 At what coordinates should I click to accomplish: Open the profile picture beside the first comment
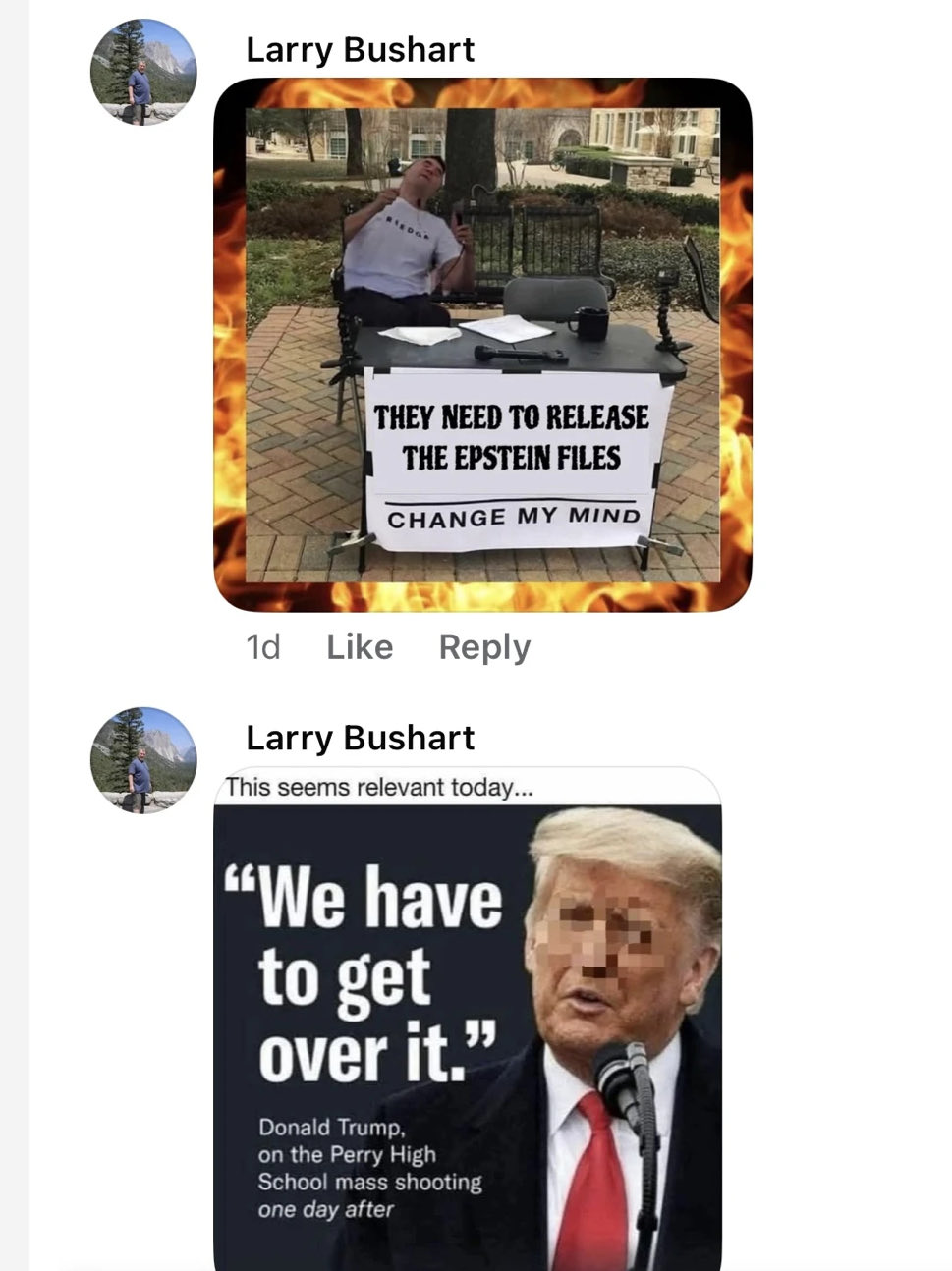[143, 72]
